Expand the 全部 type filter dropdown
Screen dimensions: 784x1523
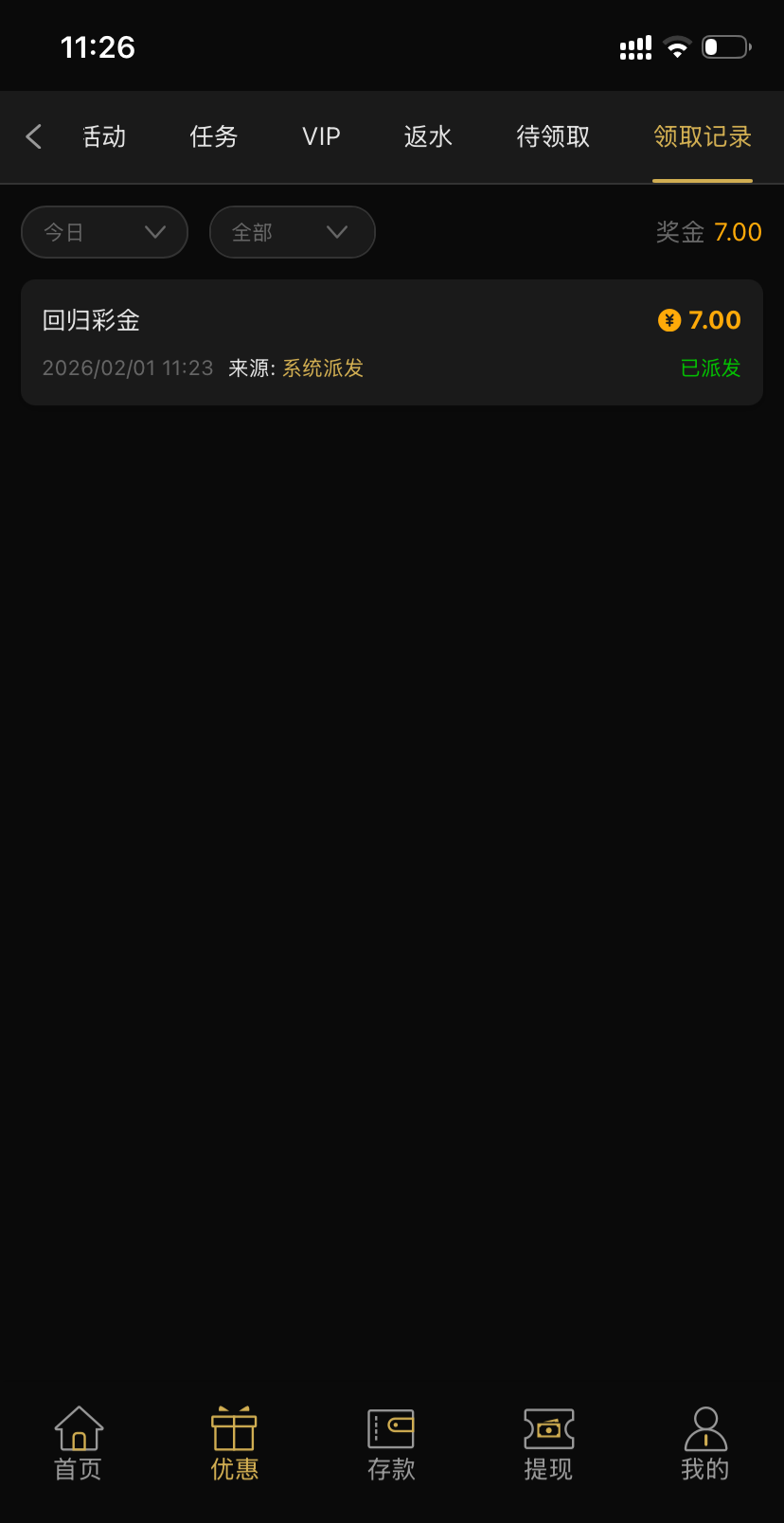click(x=292, y=232)
